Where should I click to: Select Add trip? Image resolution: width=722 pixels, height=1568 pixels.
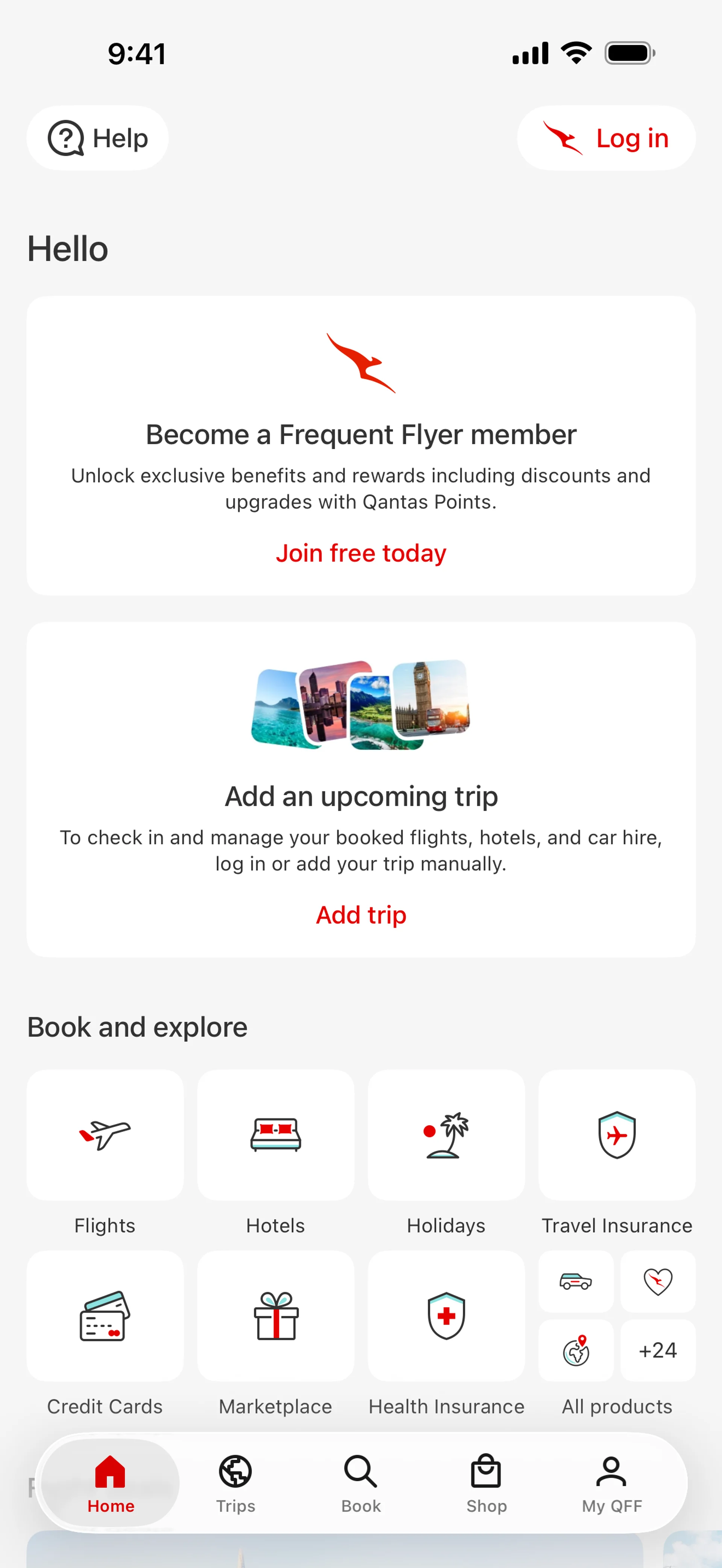[x=361, y=915]
